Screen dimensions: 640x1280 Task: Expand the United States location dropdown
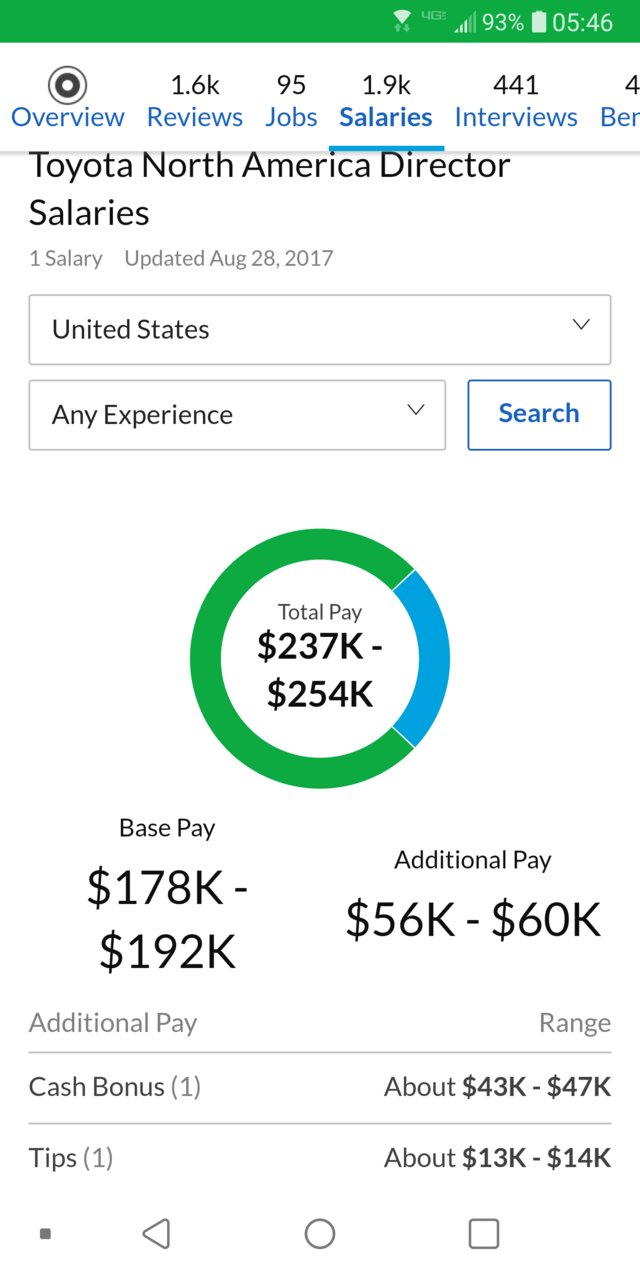coord(320,330)
